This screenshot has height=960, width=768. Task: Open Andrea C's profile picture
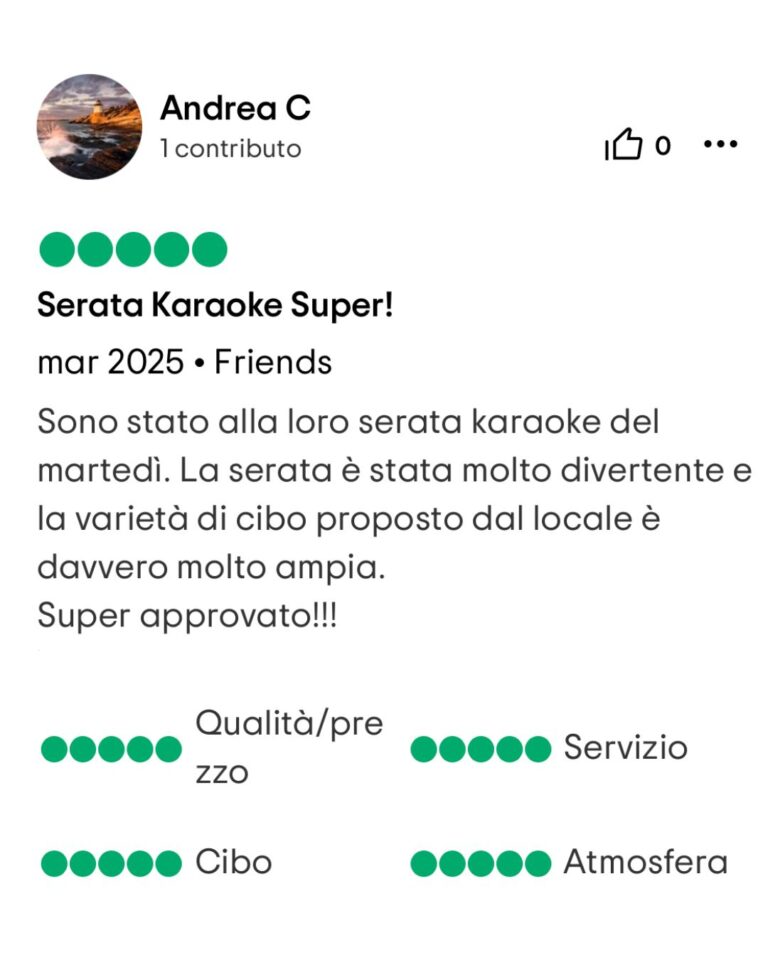tap(90, 127)
